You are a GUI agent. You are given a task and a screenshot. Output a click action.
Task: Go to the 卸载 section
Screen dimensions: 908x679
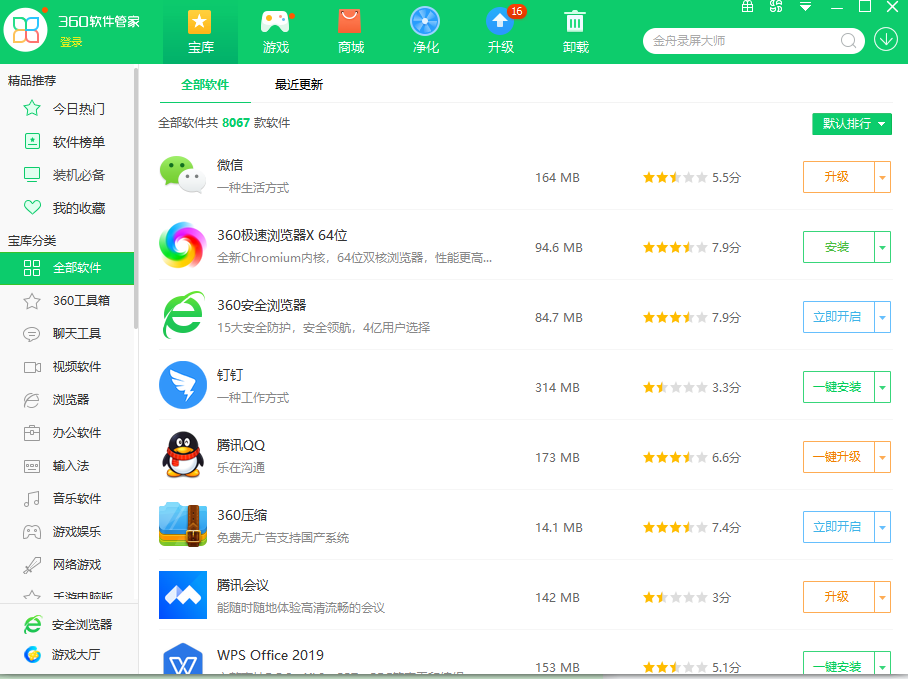(x=575, y=32)
